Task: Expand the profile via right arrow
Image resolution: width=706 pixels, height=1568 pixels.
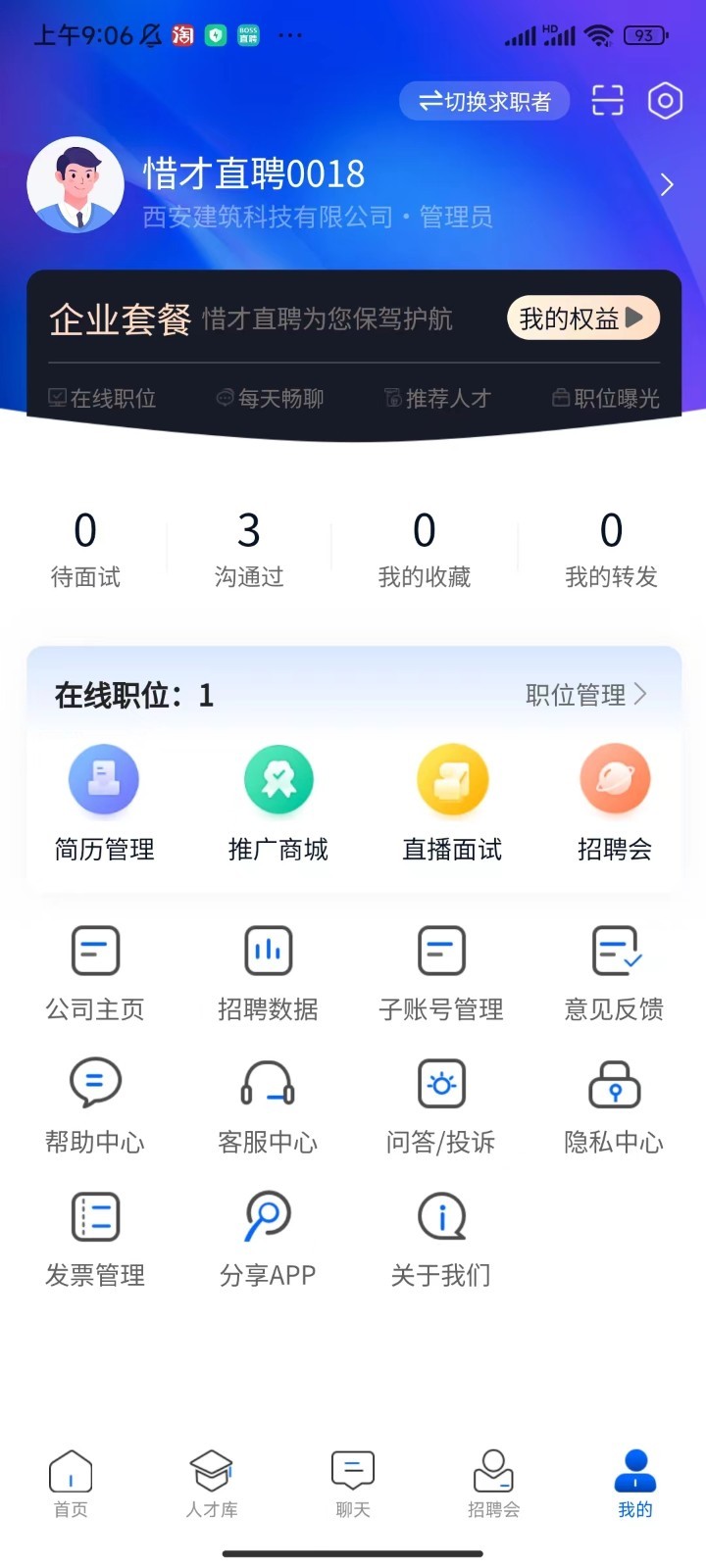Action: click(668, 184)
